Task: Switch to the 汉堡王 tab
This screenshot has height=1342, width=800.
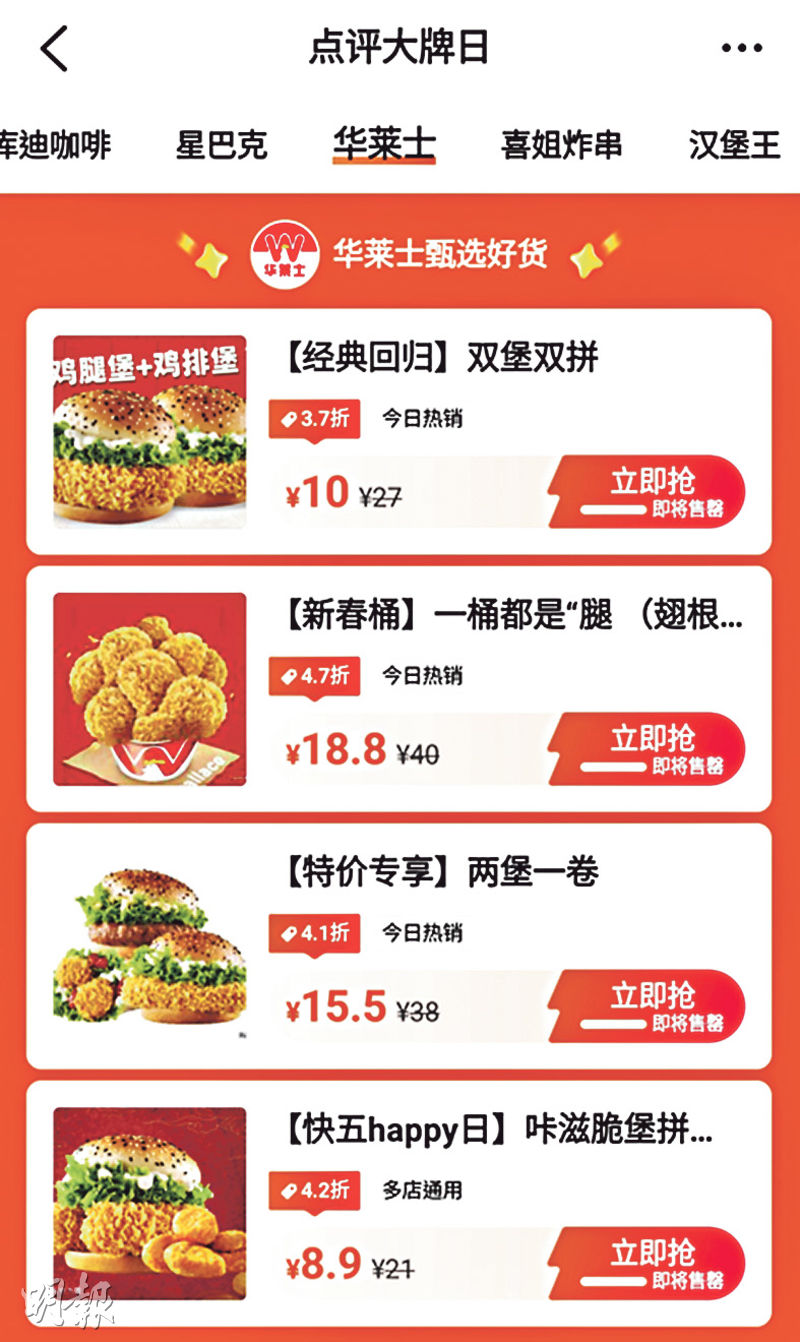Action: coord(735,145)
